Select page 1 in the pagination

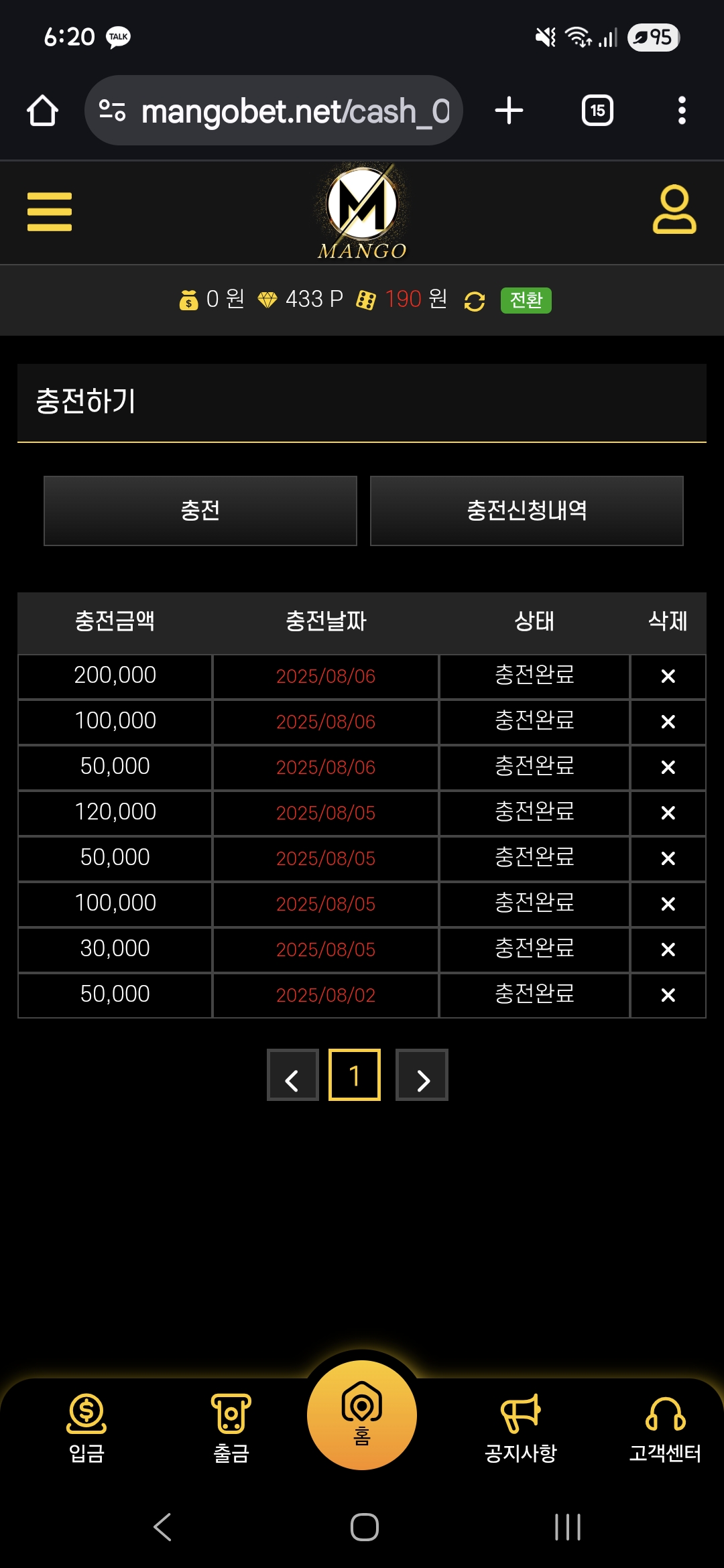(355, 1075)
